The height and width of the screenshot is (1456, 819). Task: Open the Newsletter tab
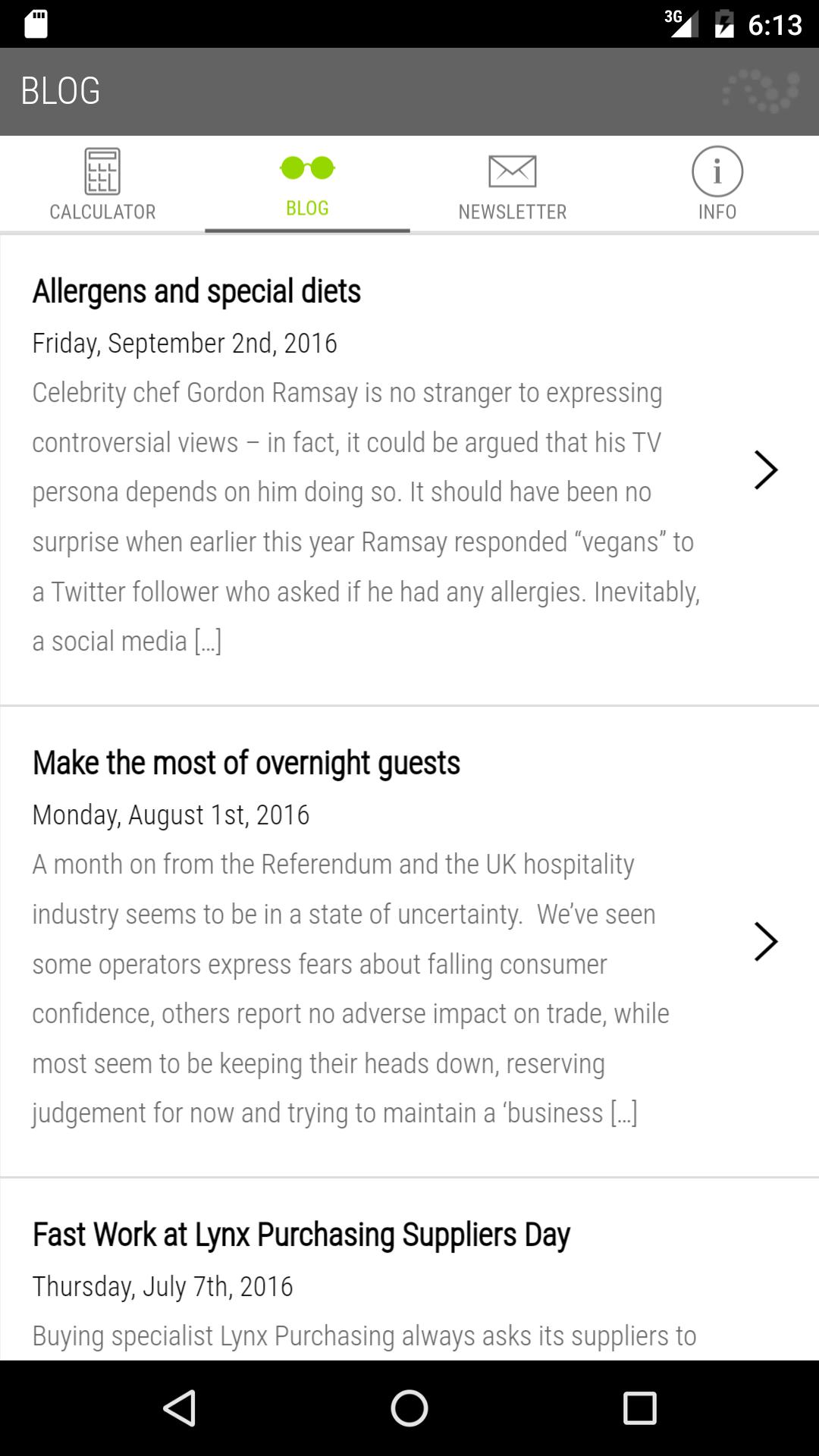pos(512,184)
